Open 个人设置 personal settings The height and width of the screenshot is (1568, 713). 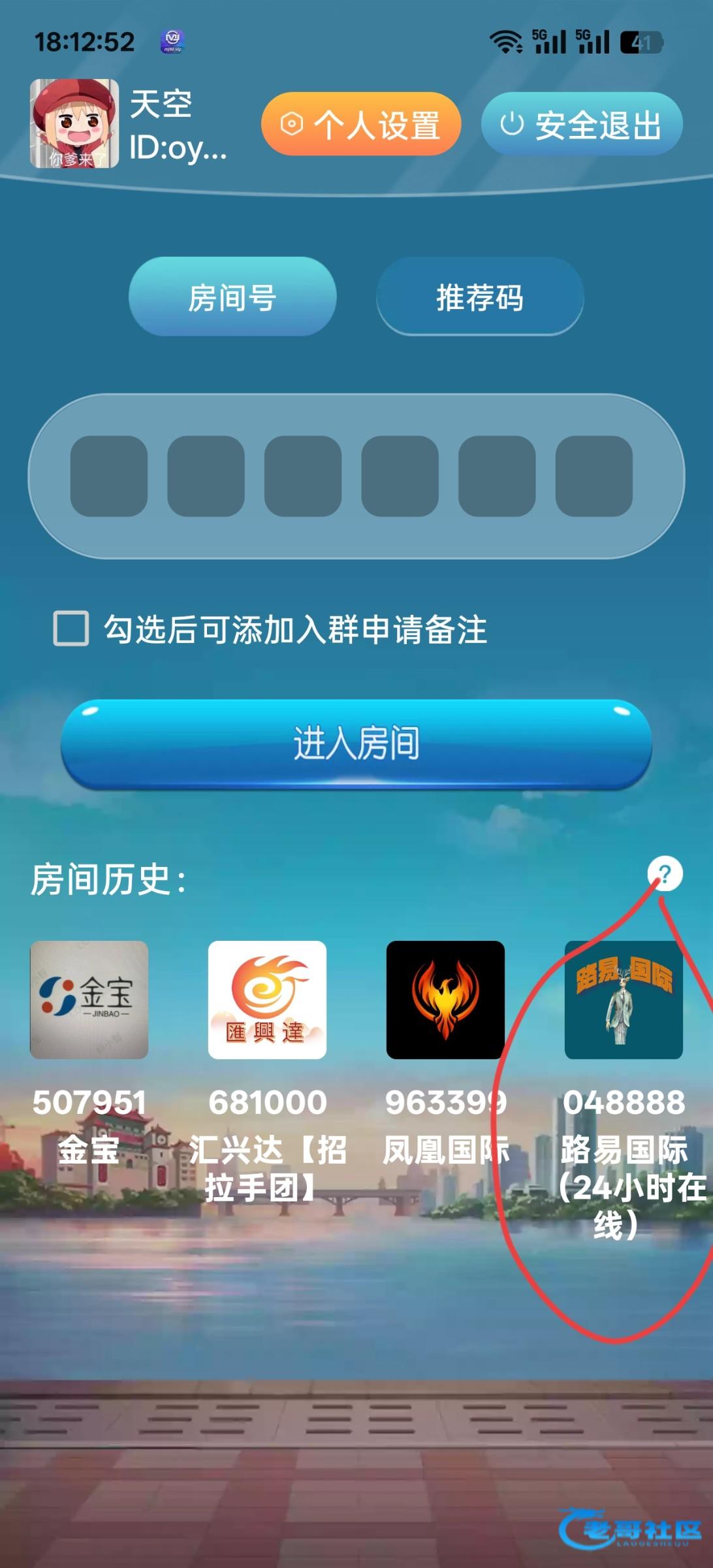pos(361,124)
